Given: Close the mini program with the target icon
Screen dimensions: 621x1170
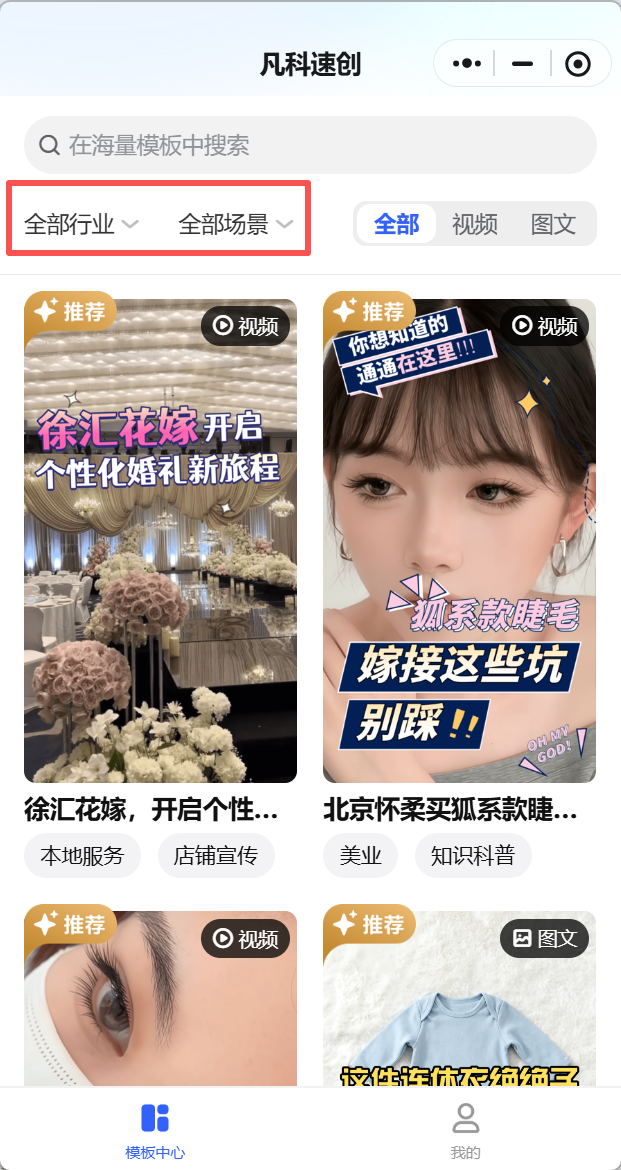Looking at the screenshot, I should coord(578,64).
